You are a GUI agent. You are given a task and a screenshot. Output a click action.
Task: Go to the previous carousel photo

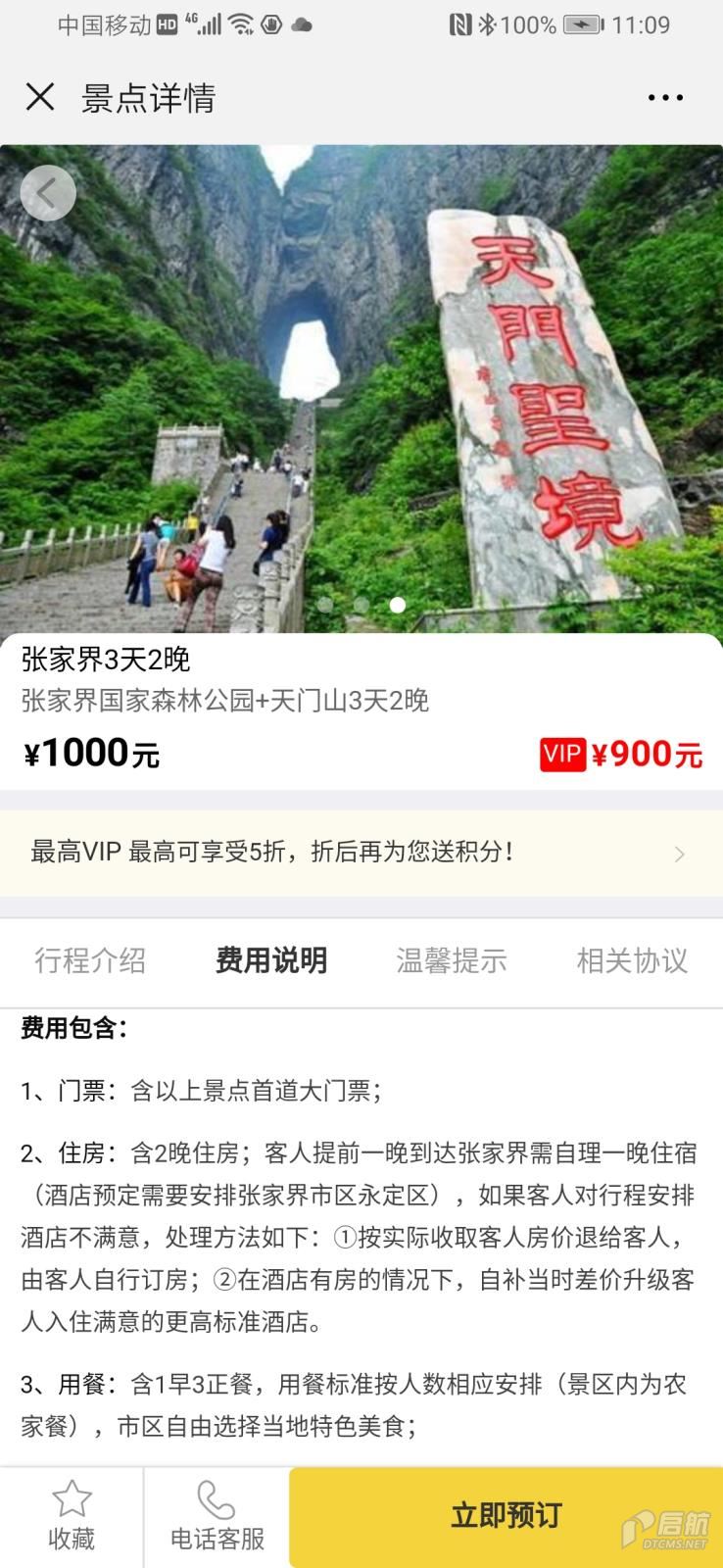(x=48, y=193)
